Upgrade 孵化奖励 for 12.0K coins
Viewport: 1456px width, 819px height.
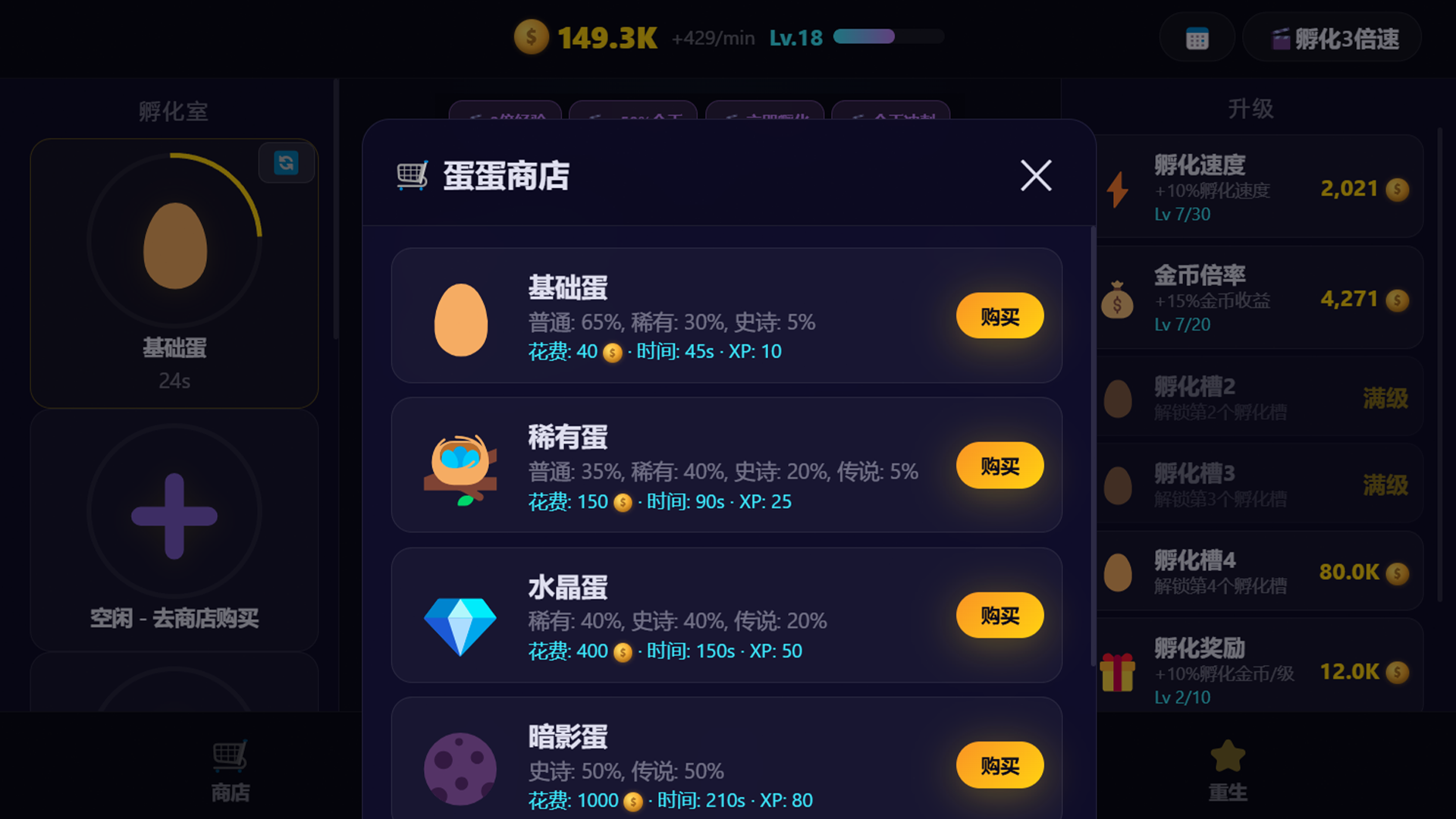1259,671
